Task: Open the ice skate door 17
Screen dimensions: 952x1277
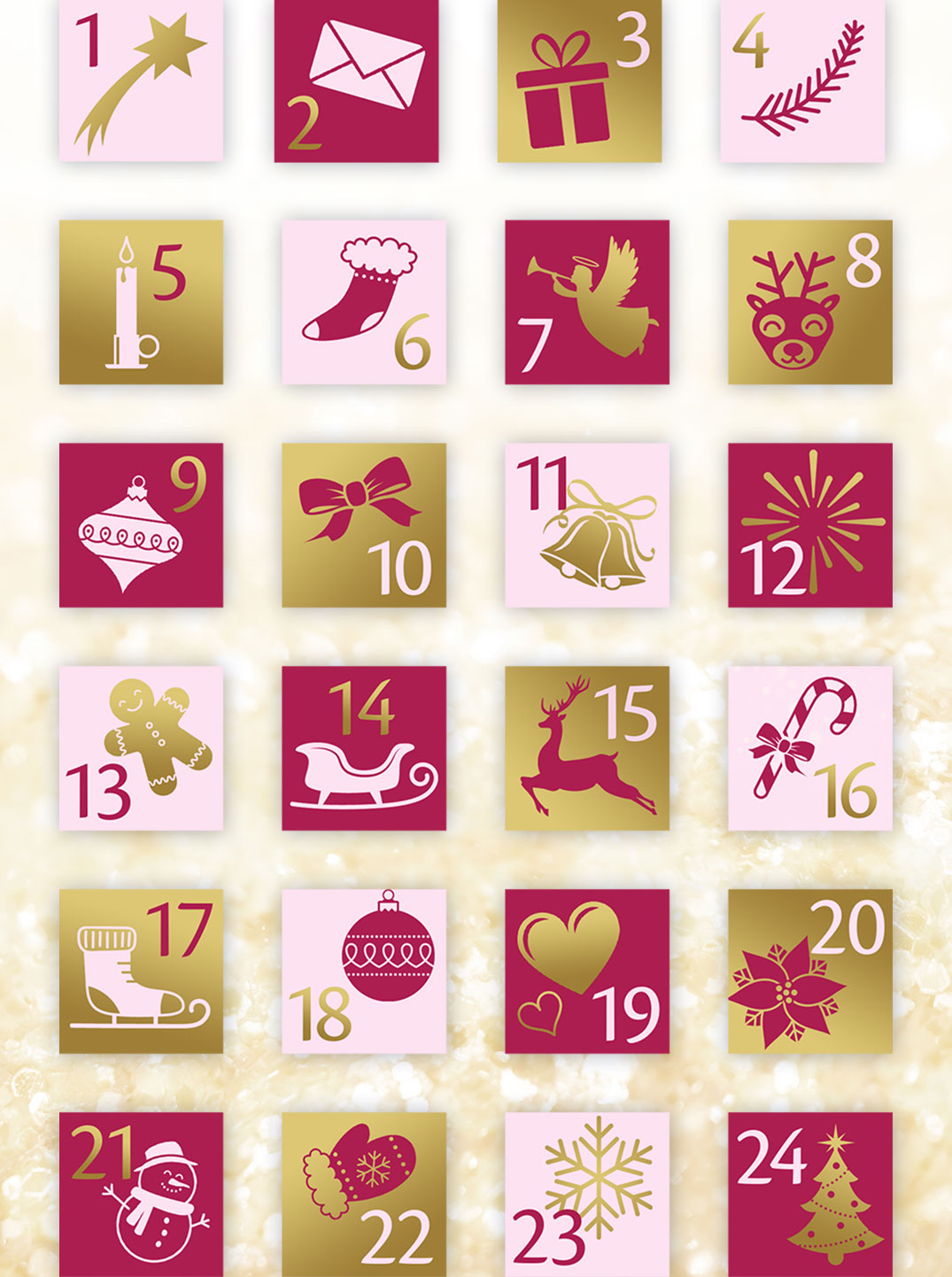Action: [x=141, y=971]
